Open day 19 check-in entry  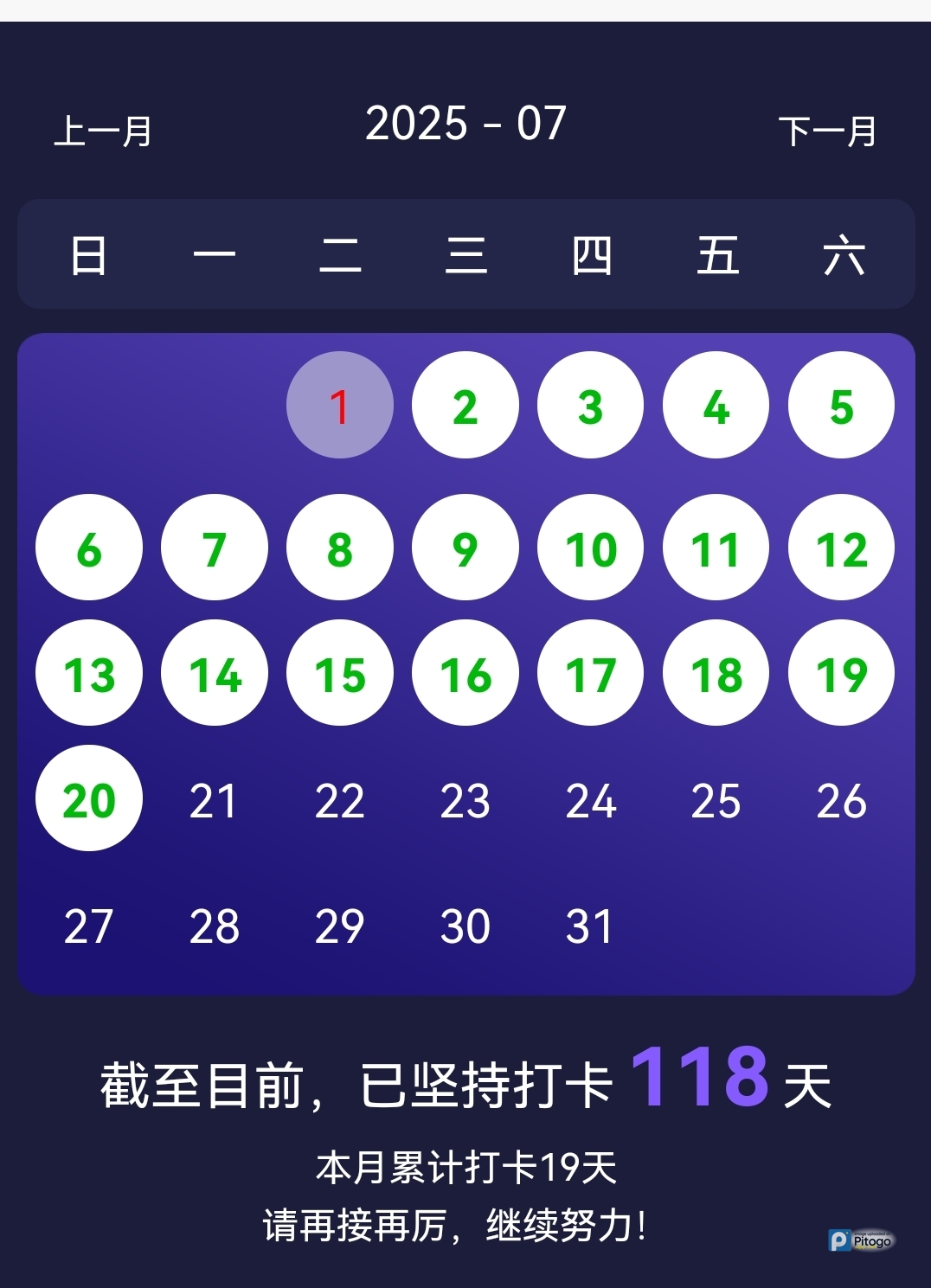tap(841, 673)
